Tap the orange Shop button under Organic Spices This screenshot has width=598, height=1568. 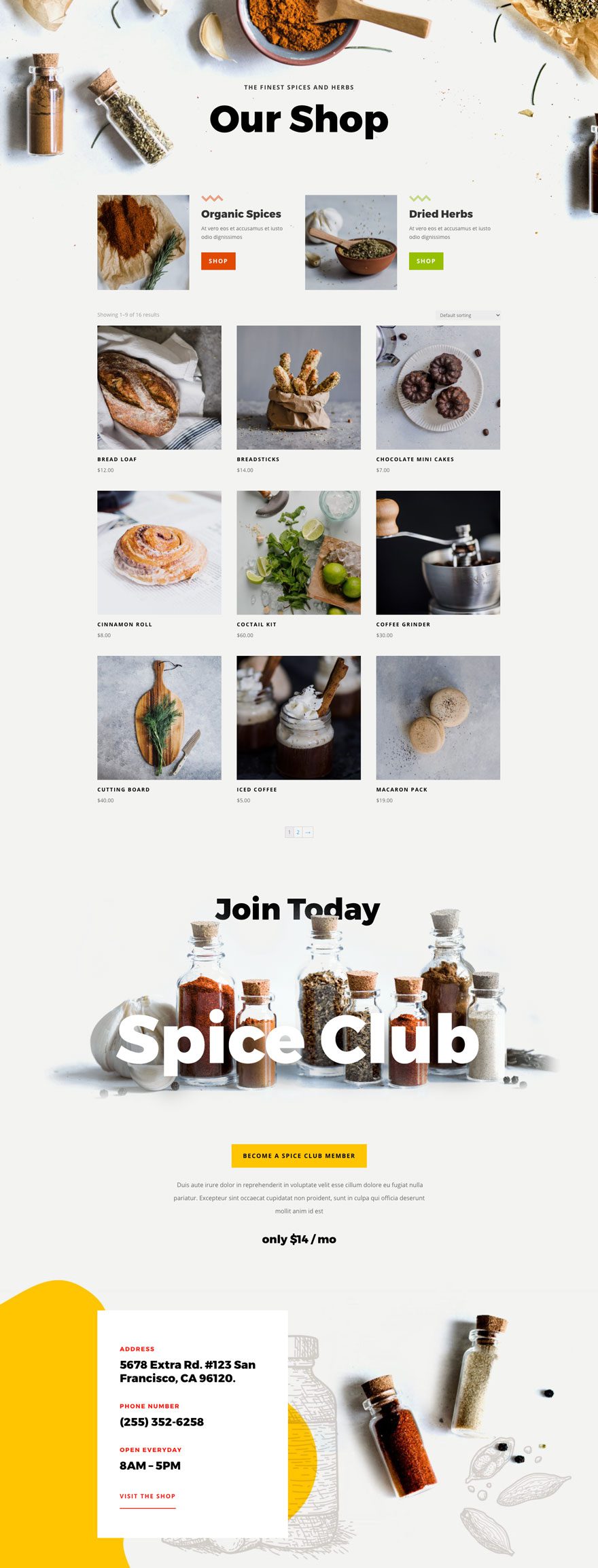218,261
